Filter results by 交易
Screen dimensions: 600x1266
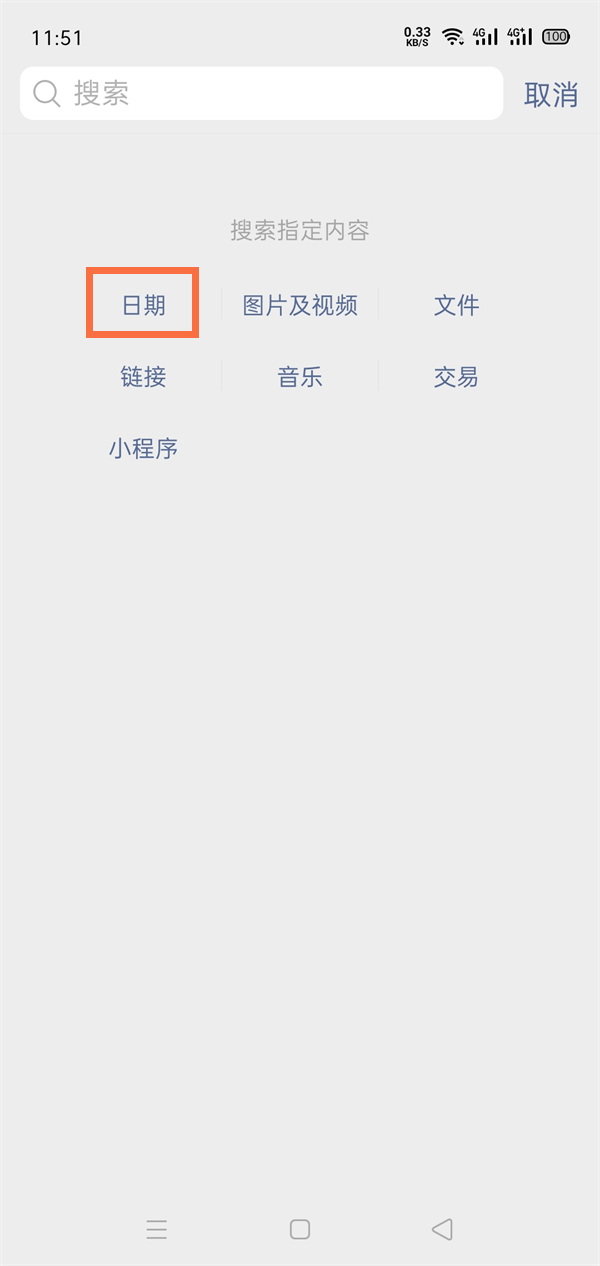point(456,377)
